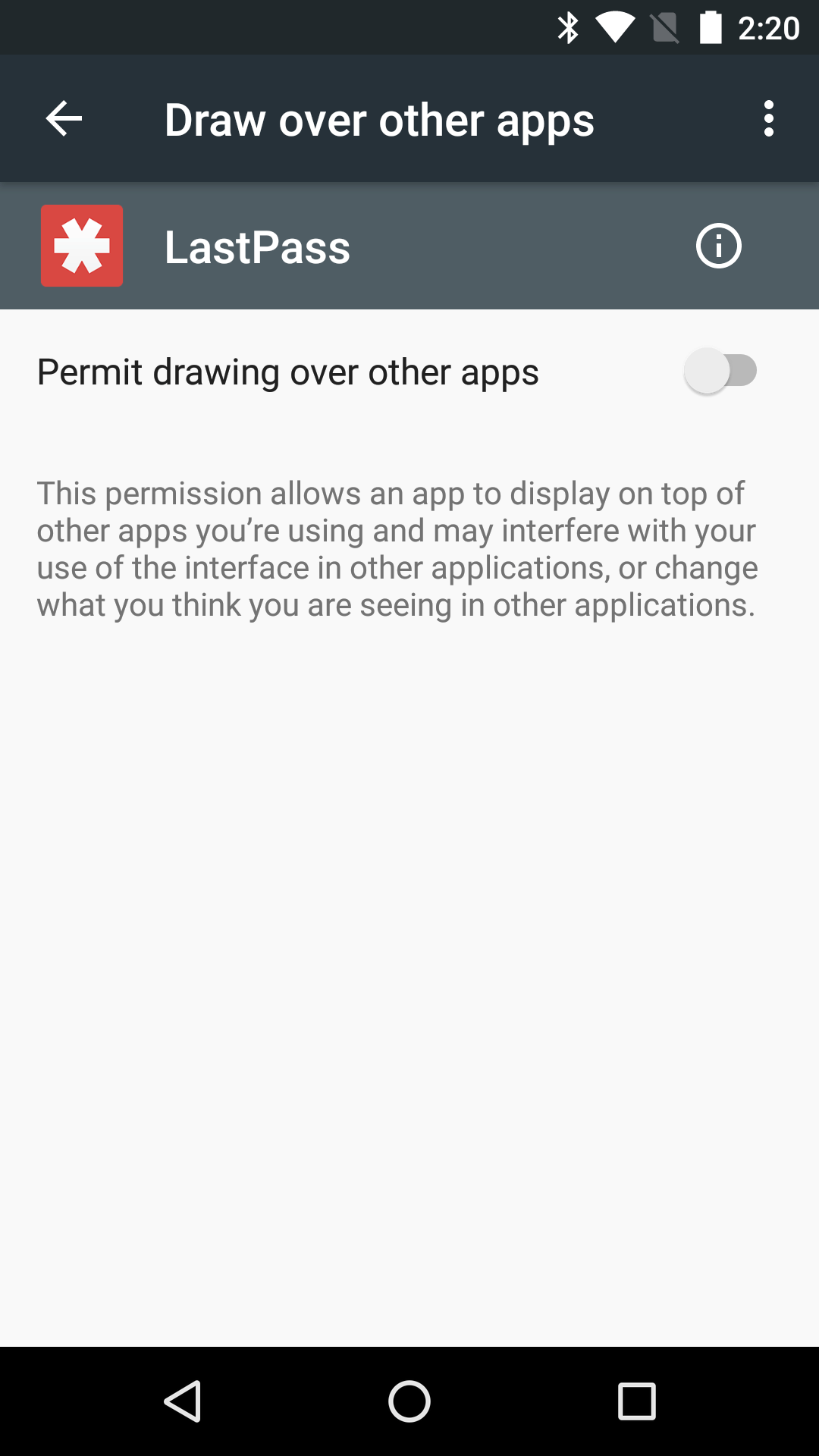The image size is (819, 1456).
Task: Enable Permit drawing over other apps
Action: click(x=720, y=372)
